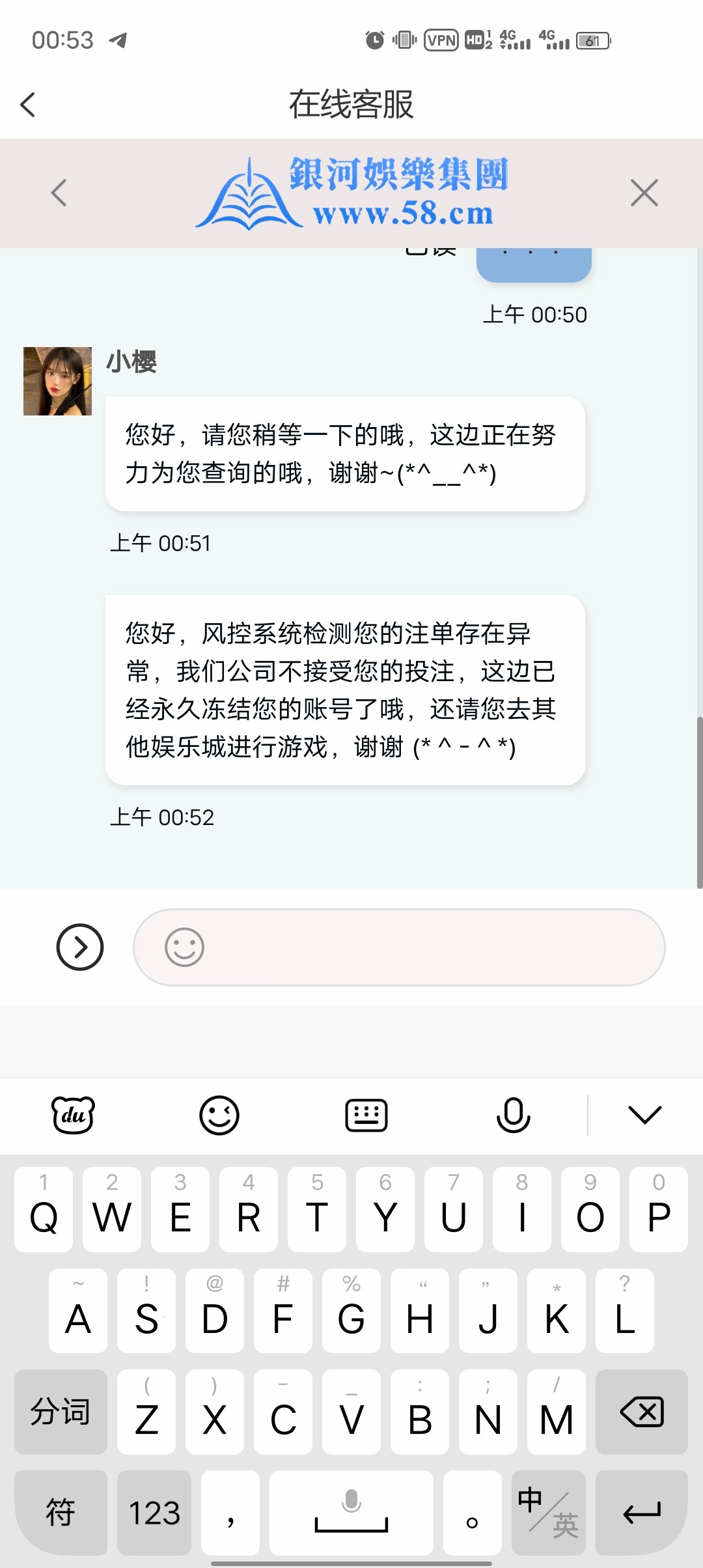Viewport: 703px width, 1568px height.
Task: Tap the back chevron on the ad banner
Action: click(x=57, y=193)
